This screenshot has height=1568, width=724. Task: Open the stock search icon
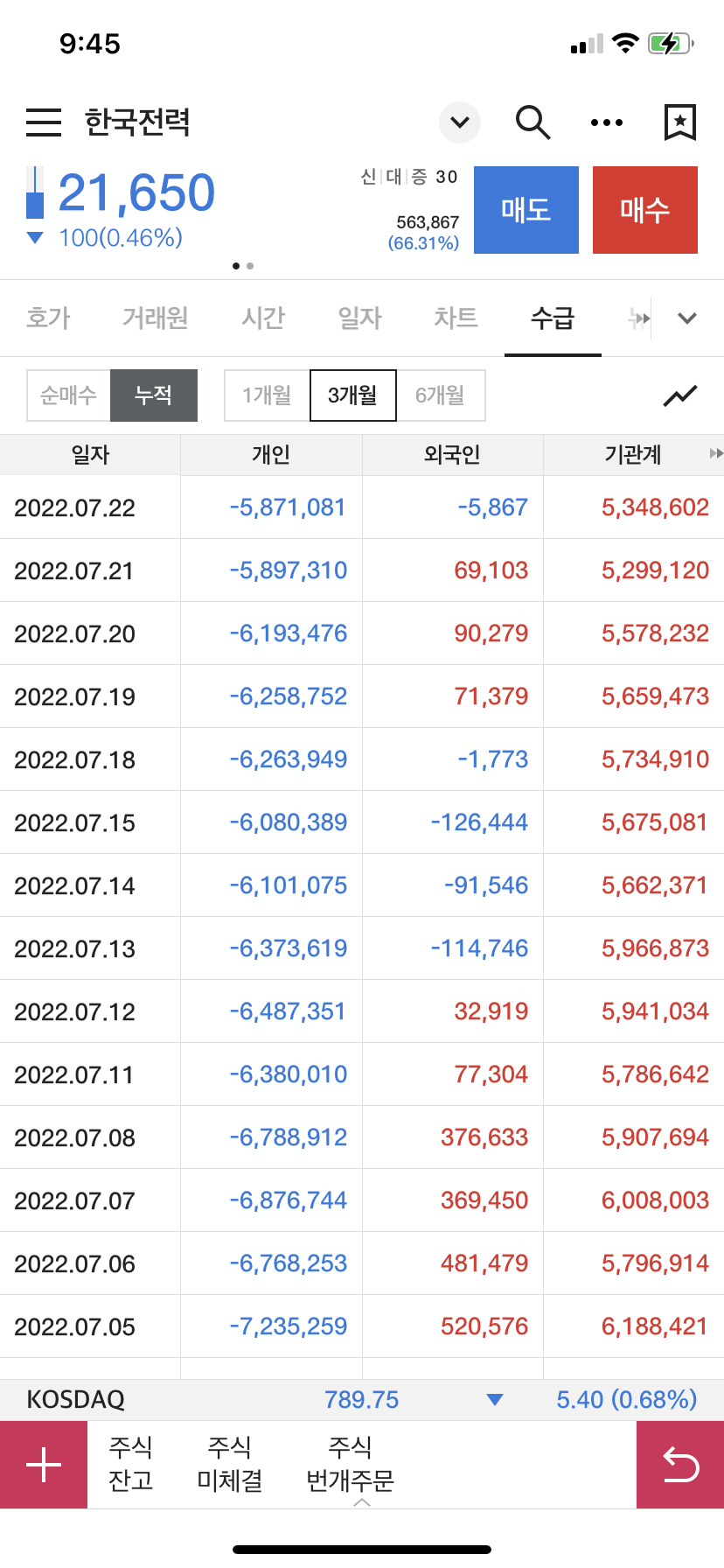click(x=533, y=122)
